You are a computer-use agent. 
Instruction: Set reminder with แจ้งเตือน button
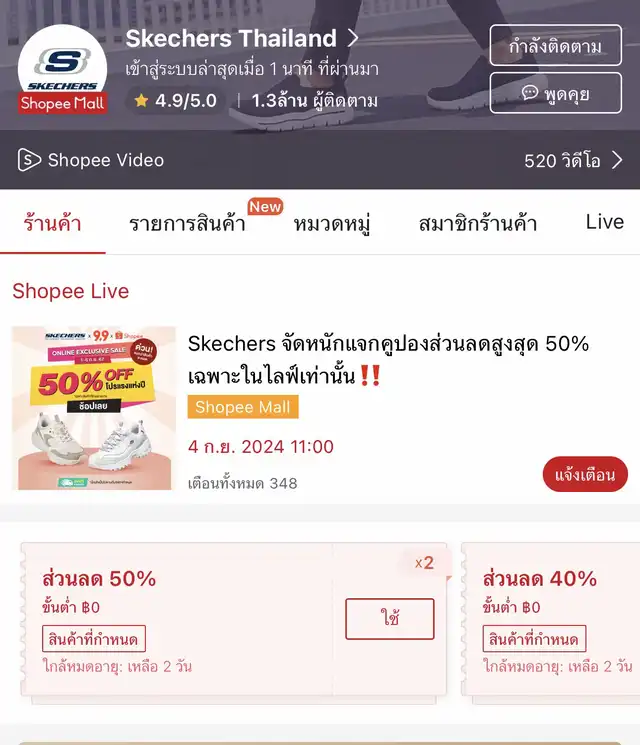[585, 475]
